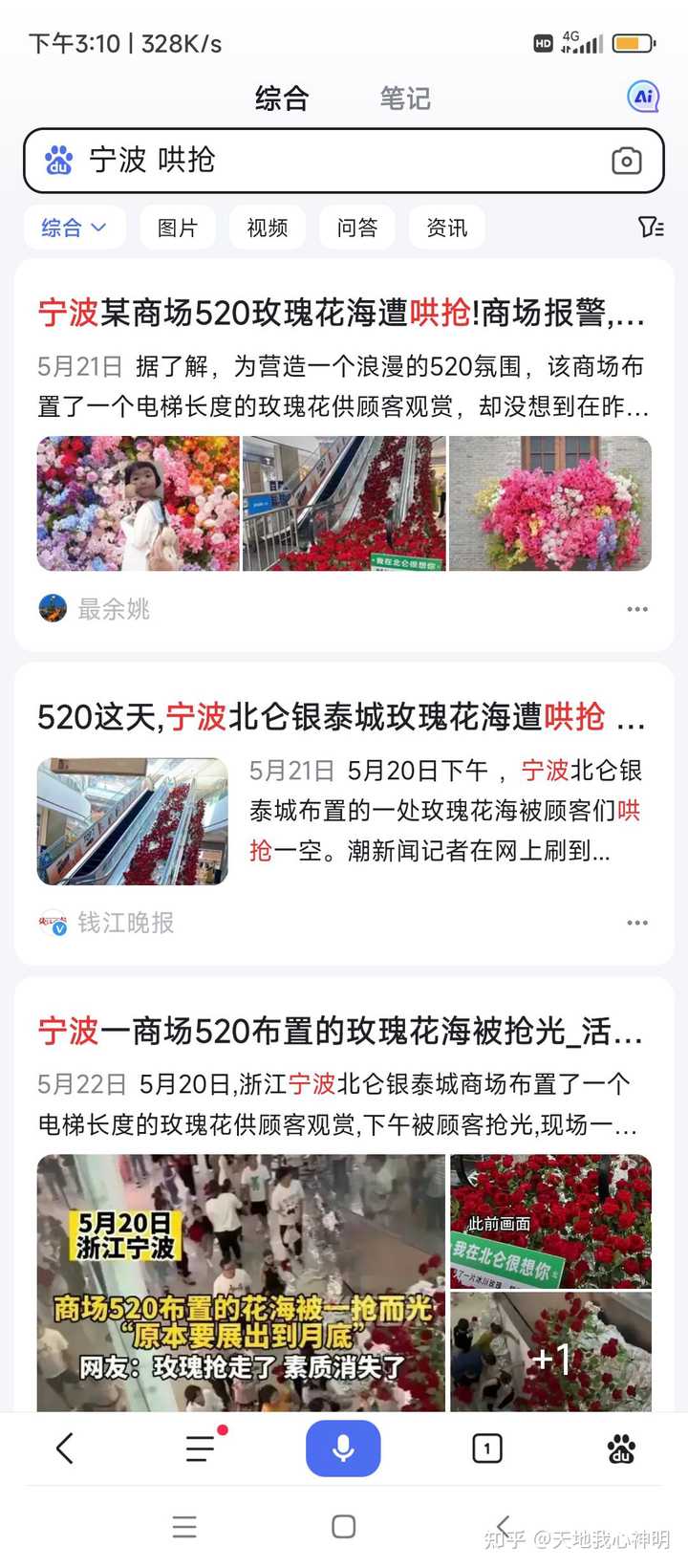Open the browser menu icon
Screen dimensions: 688x1568
tap(201, 1448)
